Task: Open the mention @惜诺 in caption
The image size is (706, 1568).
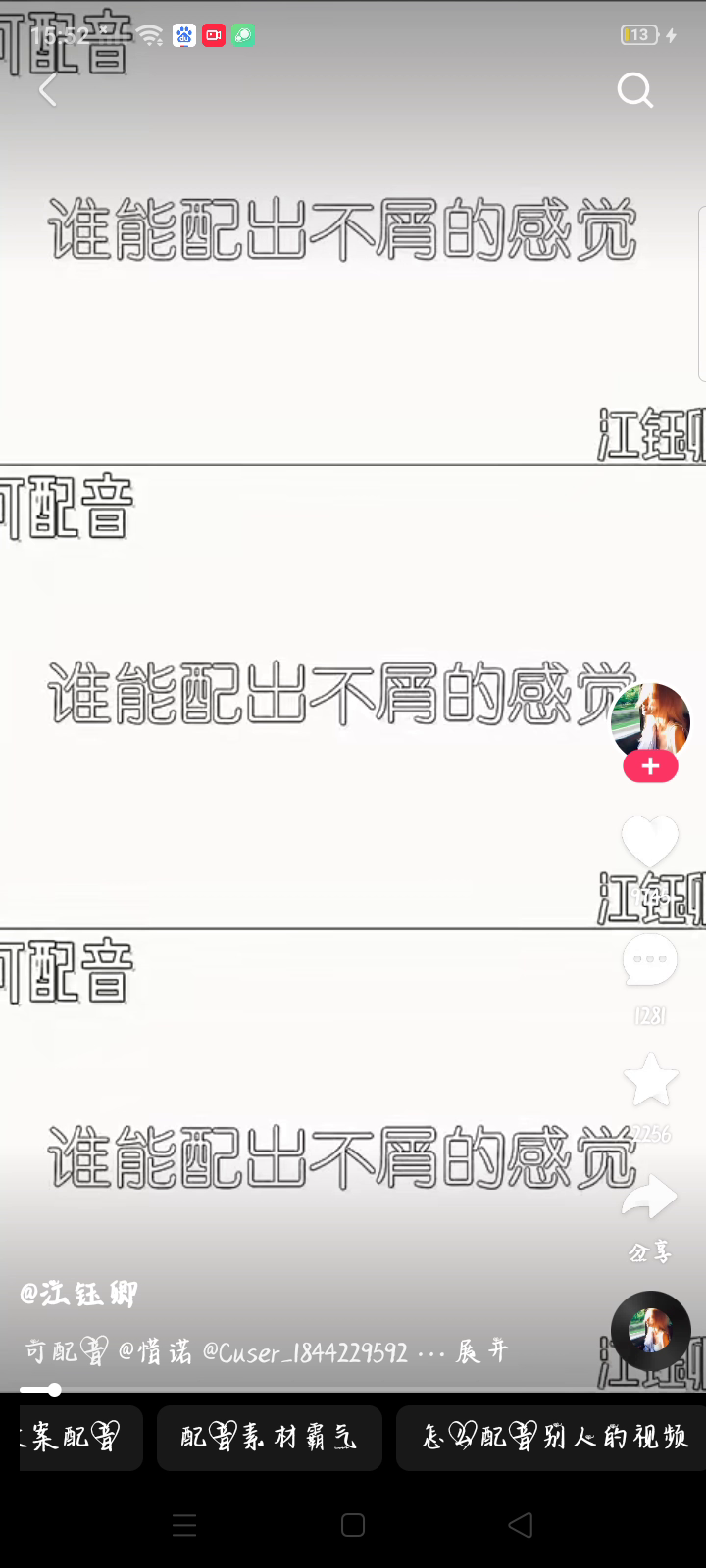Action: pyautogui.click(x=155, y=1351)
